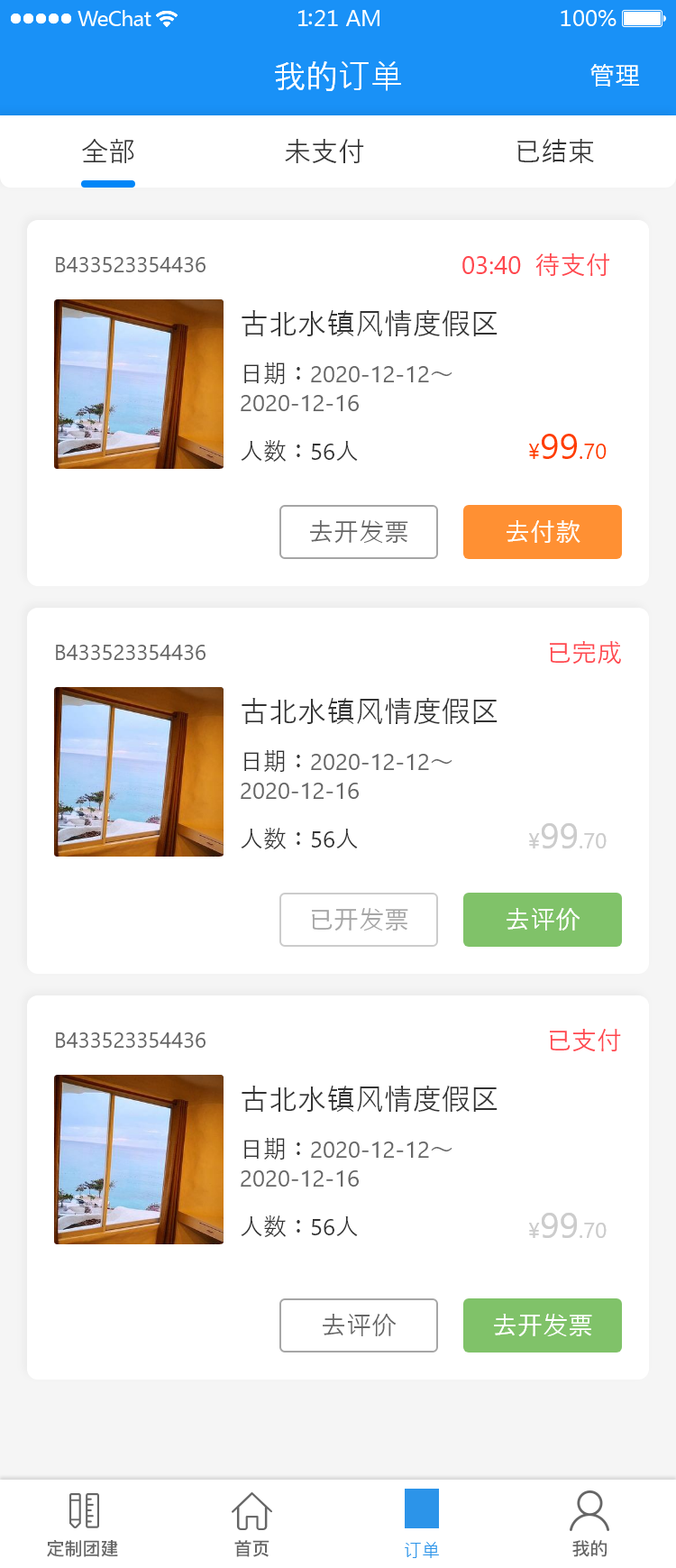This screenshot has width=676, height=1568.
Task: Tap green 去评价 on the 已完成 order
Action: click(x=543, y=920)
